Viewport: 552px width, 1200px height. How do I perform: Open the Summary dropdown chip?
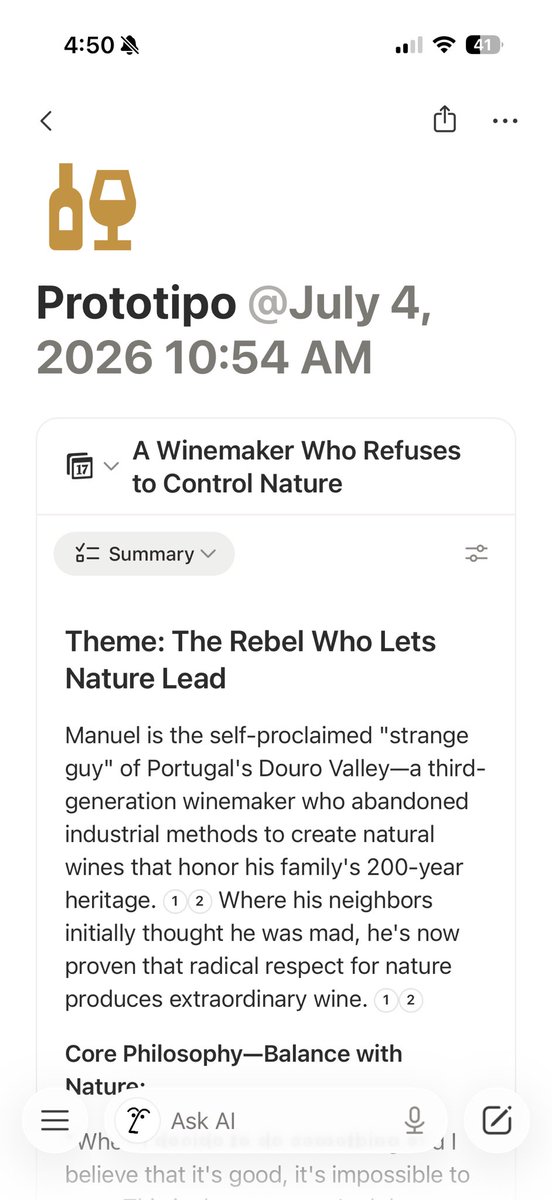144,554
